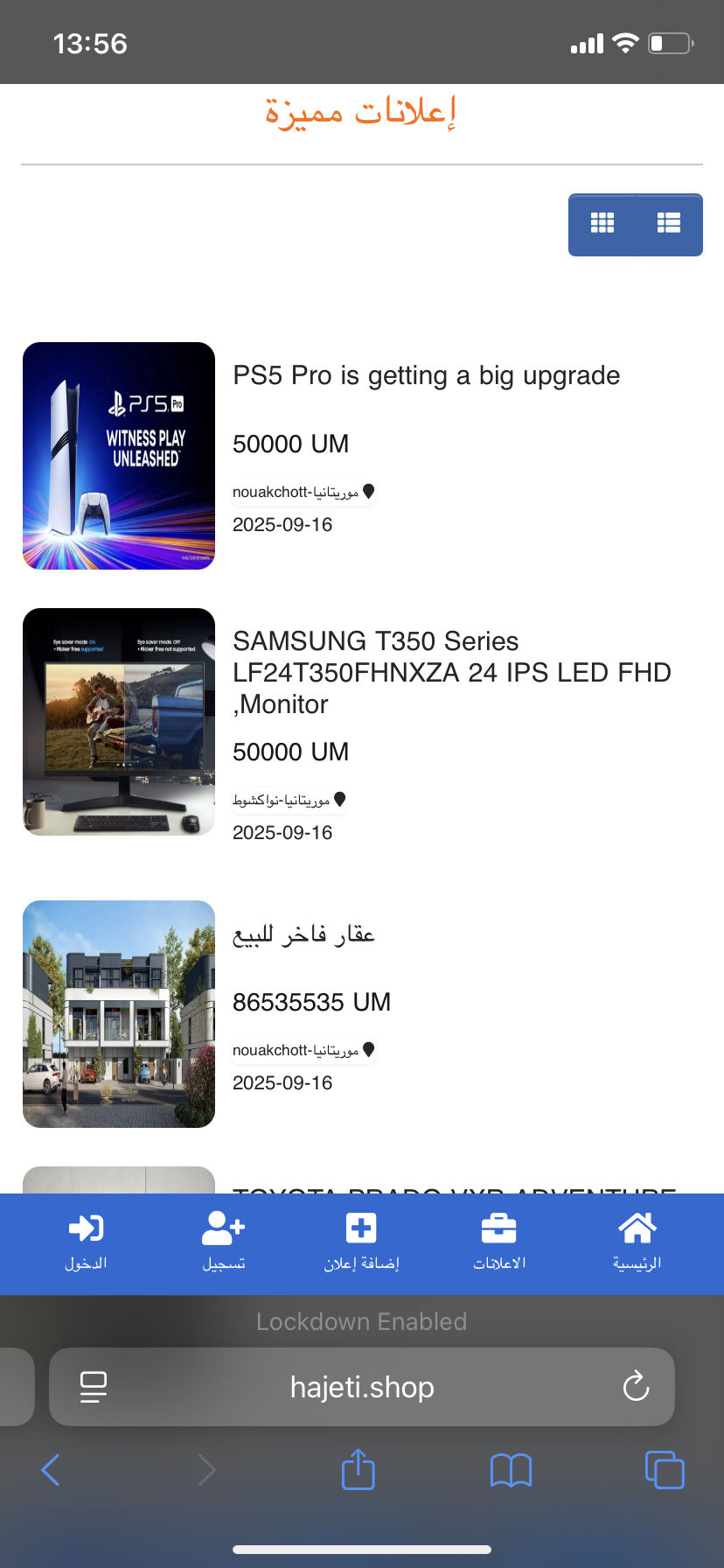Open Safari bookmarks
724x1568 pixels.
[512, 1470]
